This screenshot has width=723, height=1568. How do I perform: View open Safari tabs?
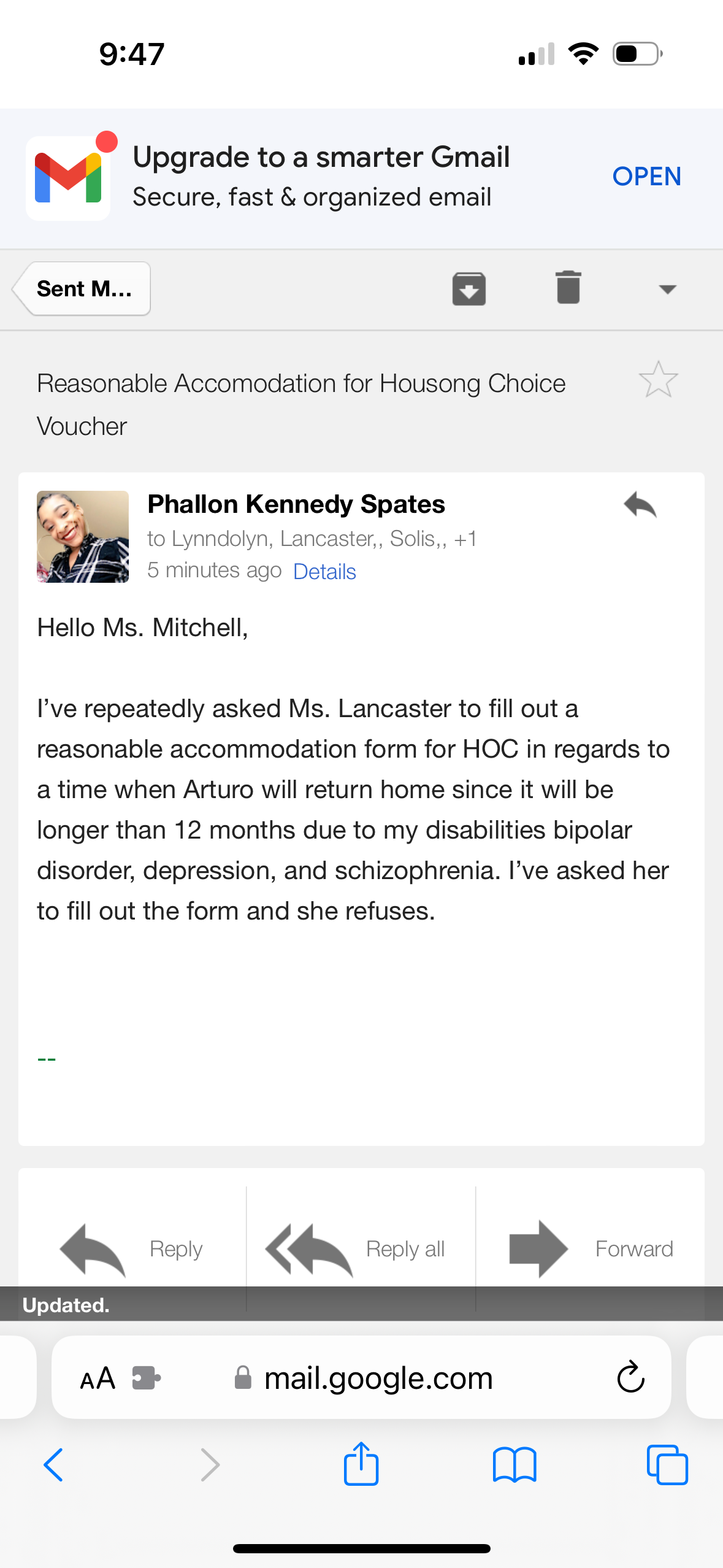coord(667,1465)
